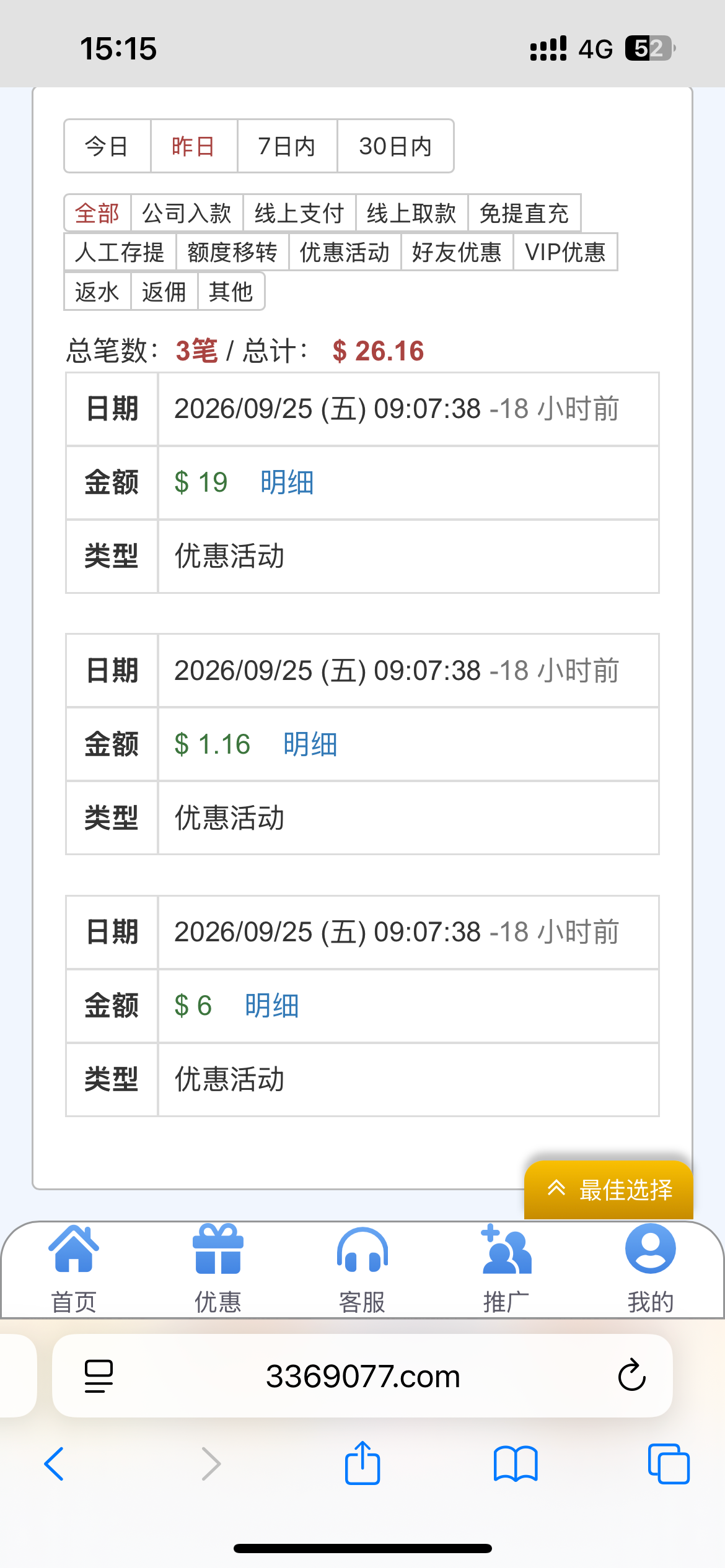This screenshot has height=1568, width=725.
Task: Switch date range to 今日
Action: point(107,146)
